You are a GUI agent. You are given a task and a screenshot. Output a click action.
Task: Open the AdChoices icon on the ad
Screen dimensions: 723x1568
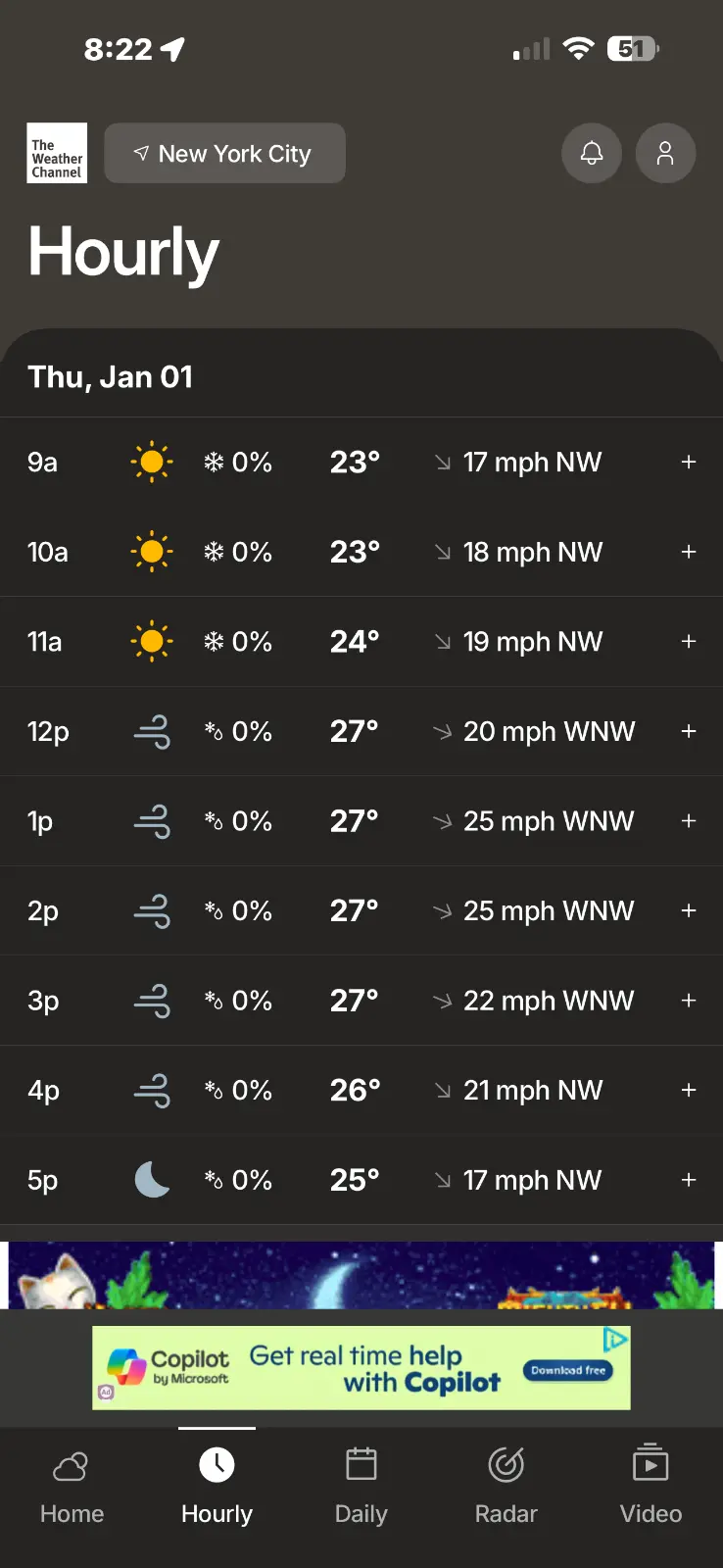click(x=615, y=1339)
